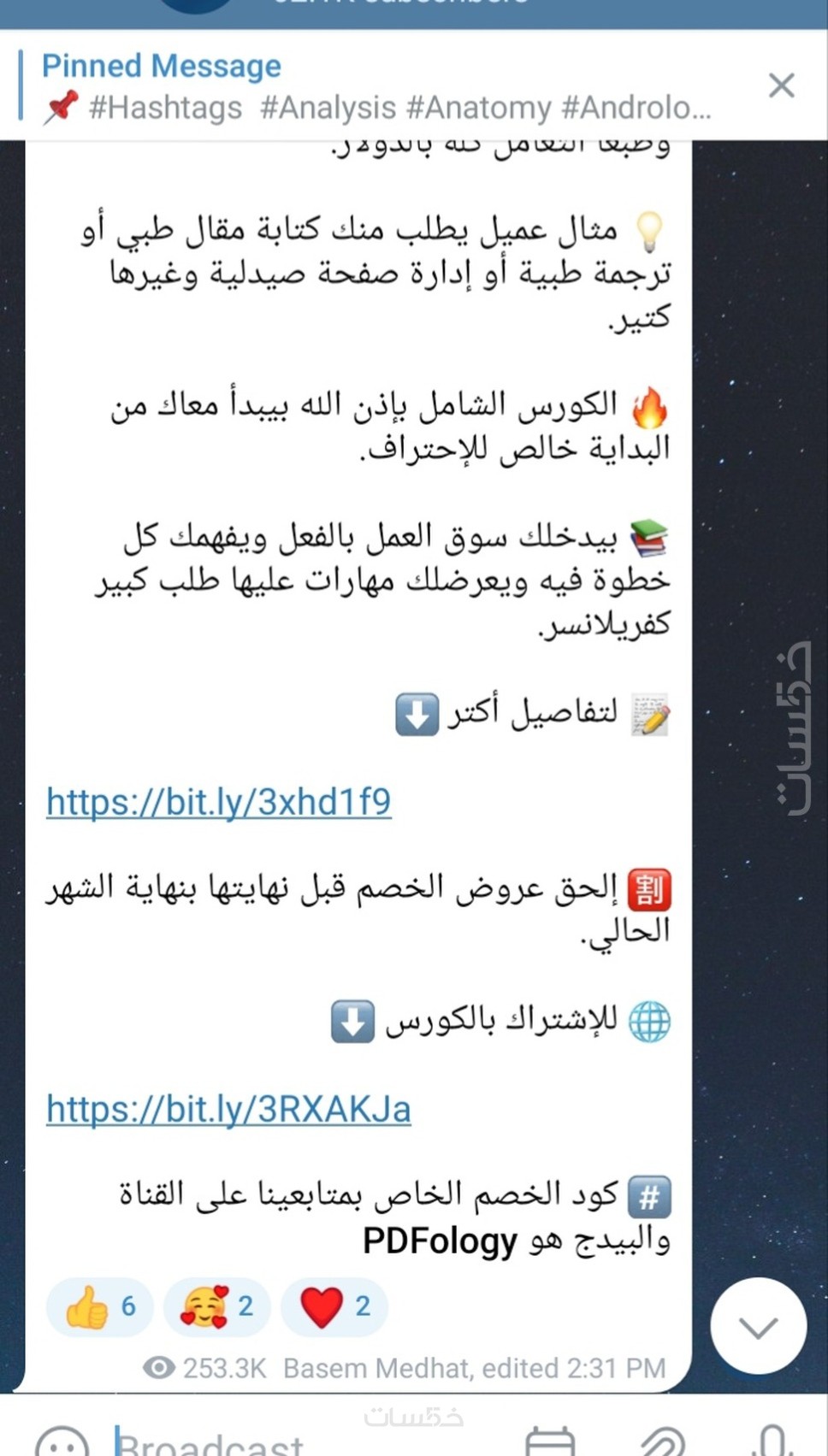Open the bit.ly/3xhd1f9 link
828x1456 pixels.
point(219,802)
